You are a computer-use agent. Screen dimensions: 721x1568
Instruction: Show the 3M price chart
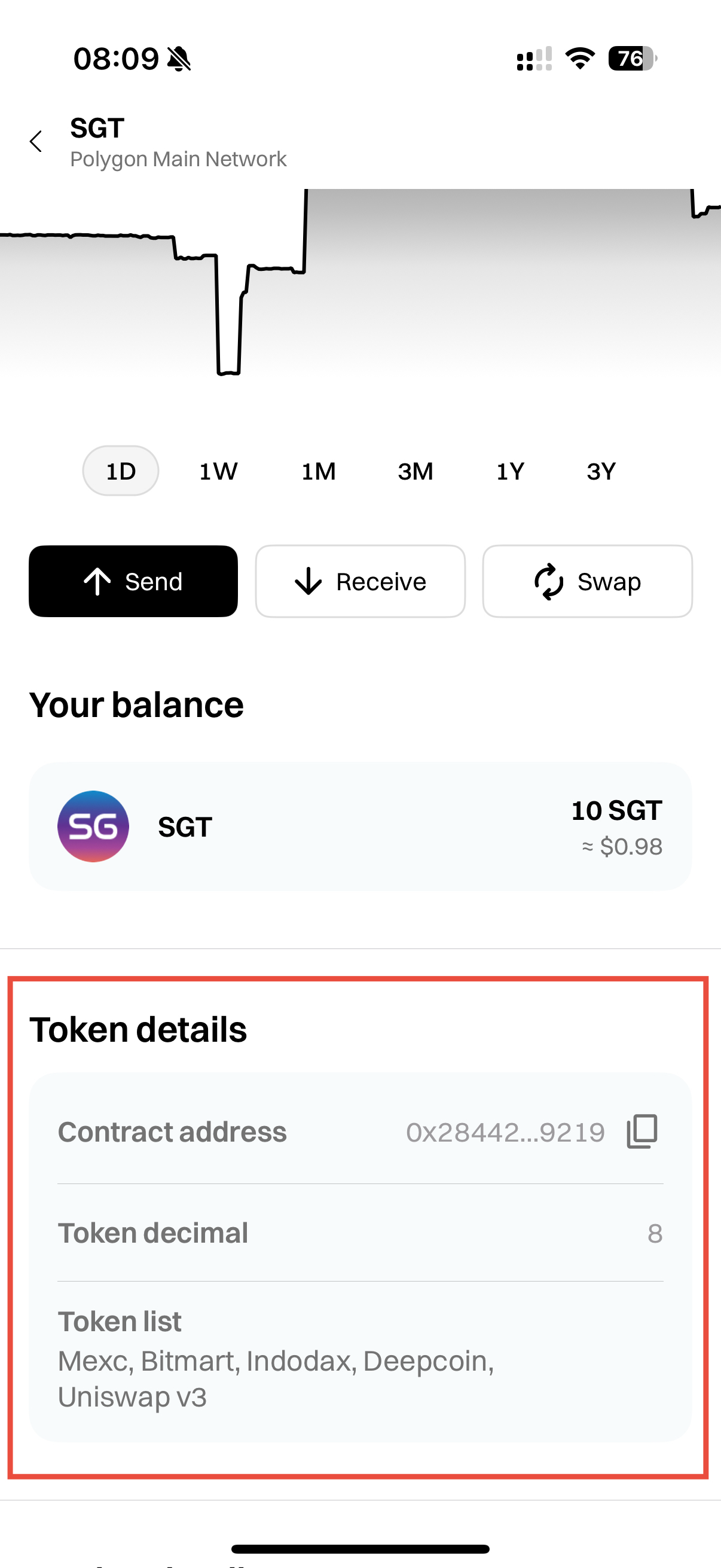416,471
